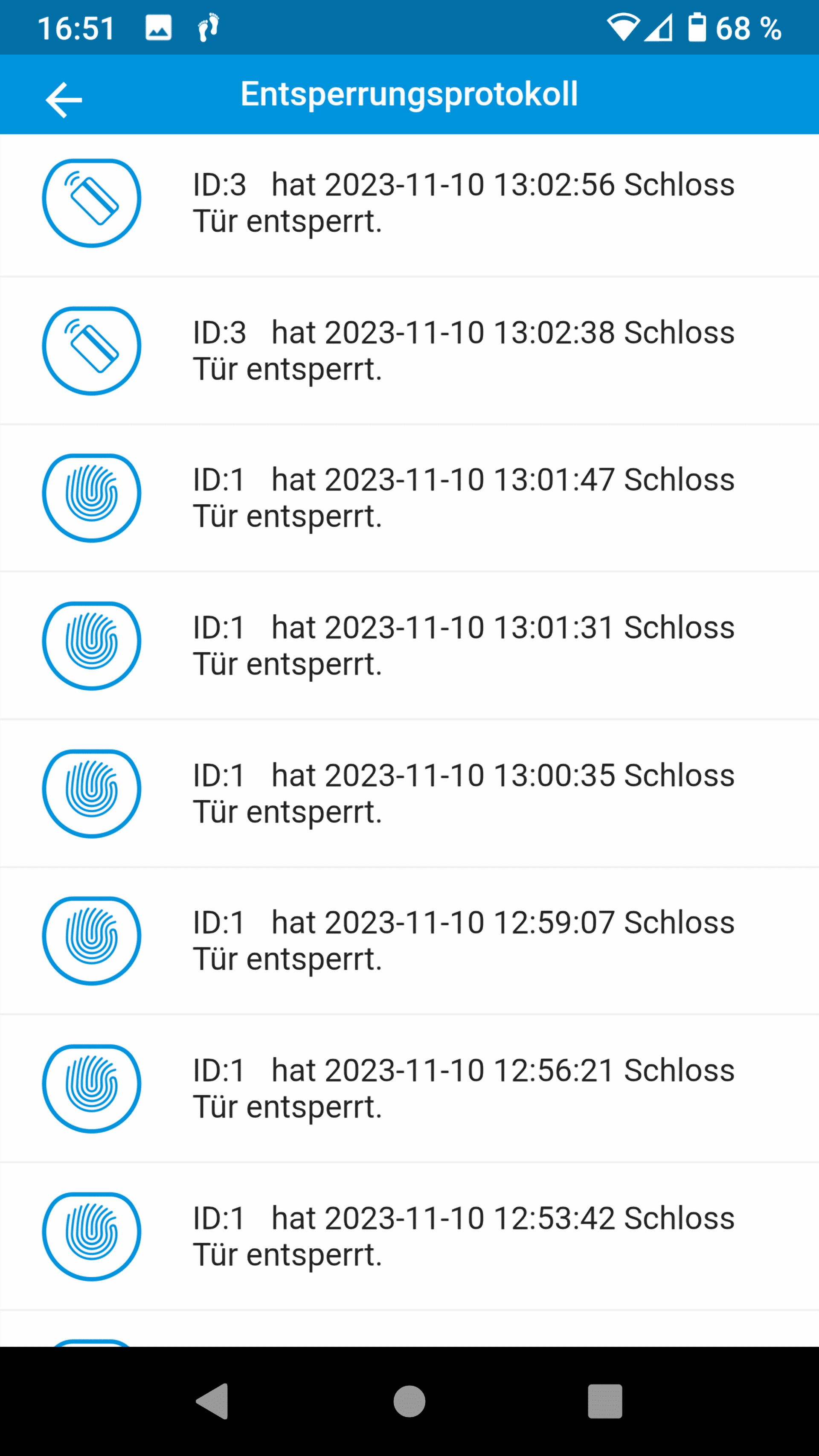
Task: Select the fingerprint entry at 12:53:42
Action: coord(409,1237)
